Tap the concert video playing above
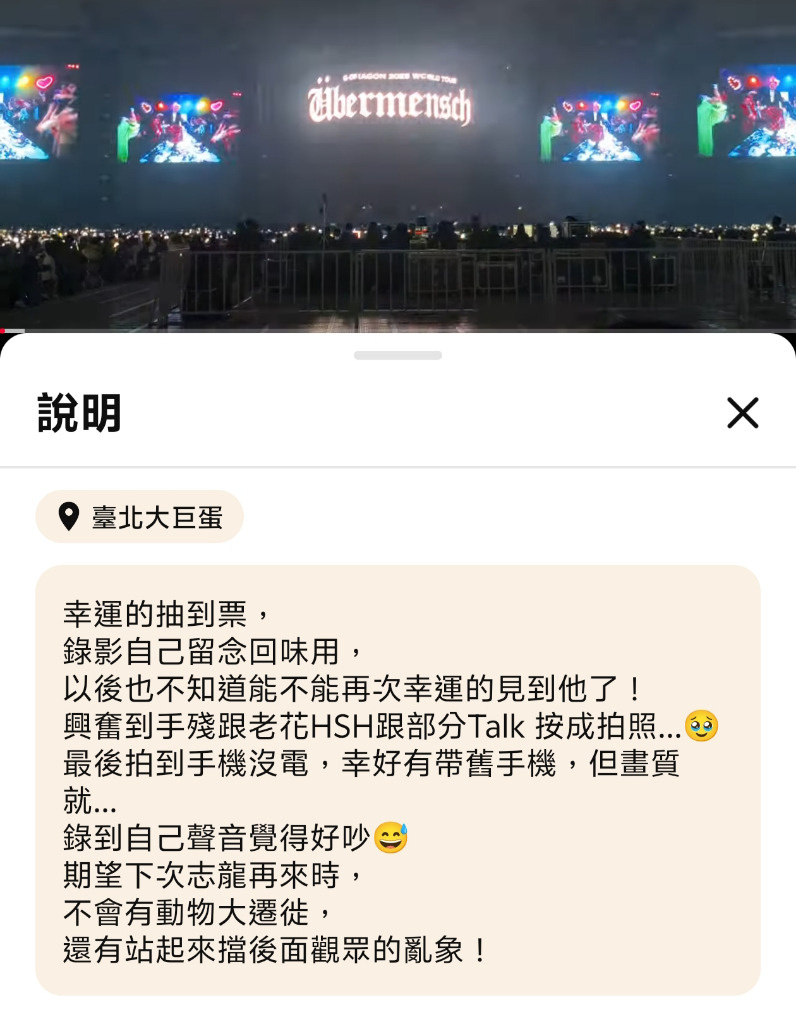This screenshot has width=796, height=1024. [398, 165]
